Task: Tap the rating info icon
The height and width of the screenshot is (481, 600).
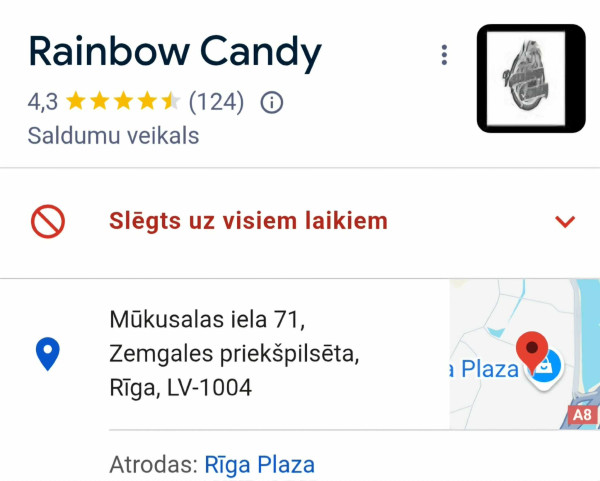Action: 271,102
